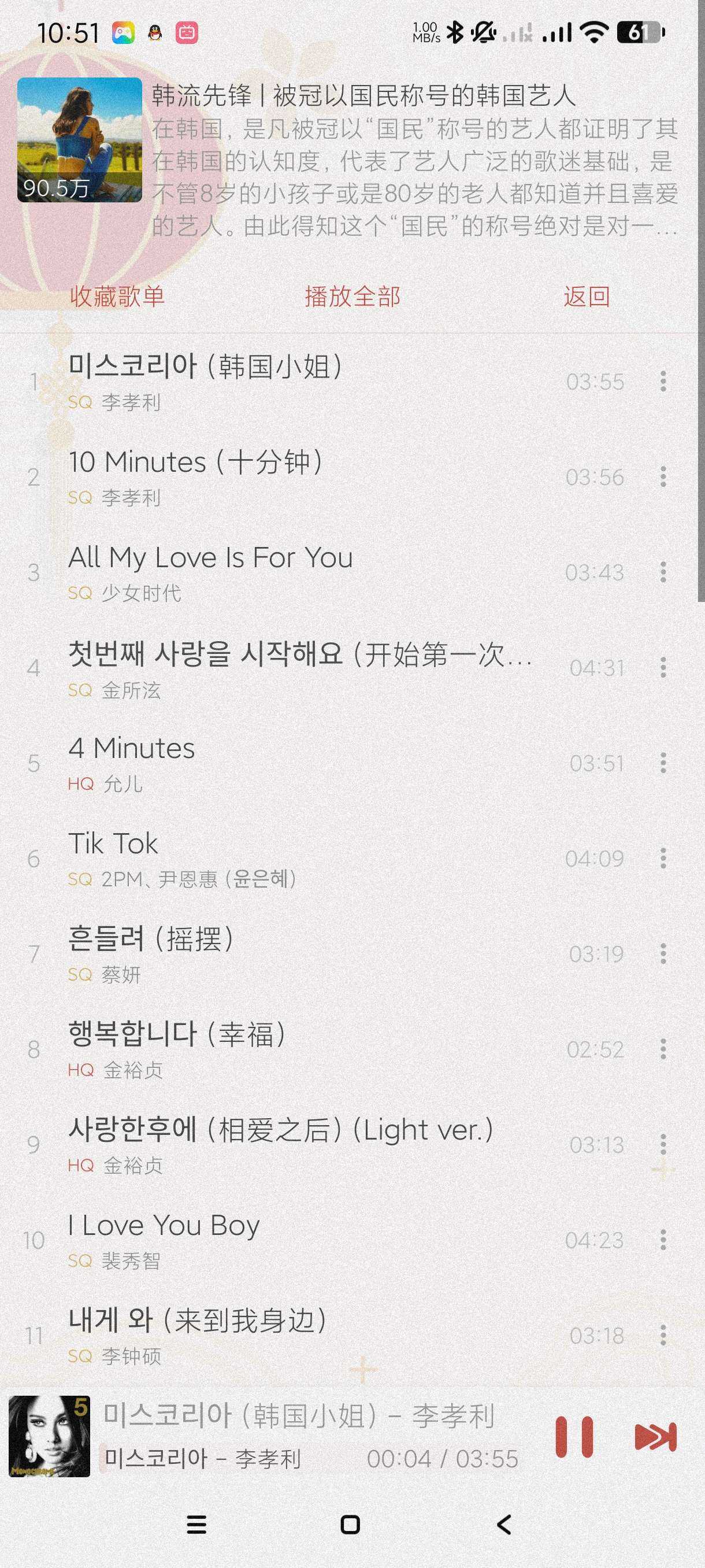The height and width of the screenshot is (1568, 705).
Task: Open more options for 내게 와 (来到我身边)
Action: (663, 1336)
